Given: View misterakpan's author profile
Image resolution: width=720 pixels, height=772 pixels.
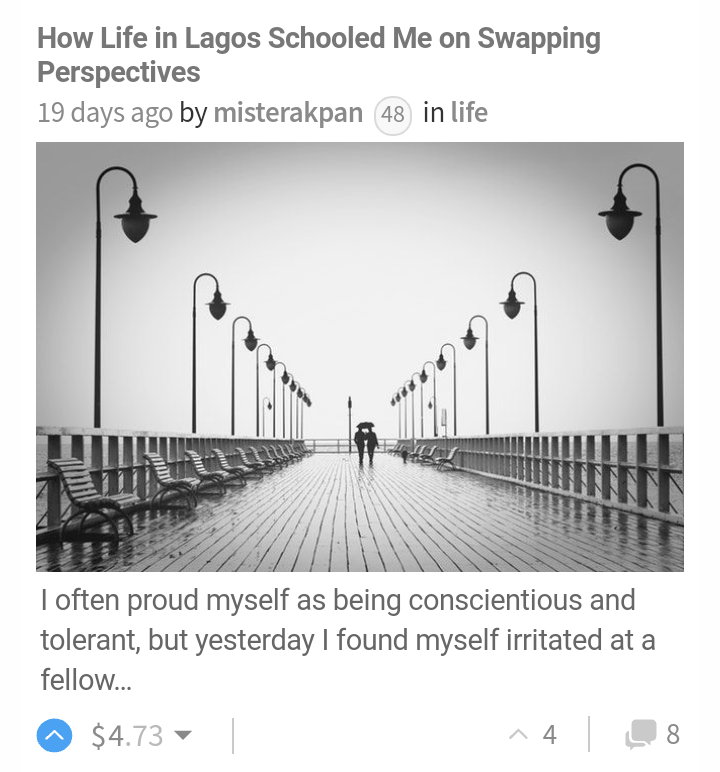Looking at the screenshot, I should [287, 113].
